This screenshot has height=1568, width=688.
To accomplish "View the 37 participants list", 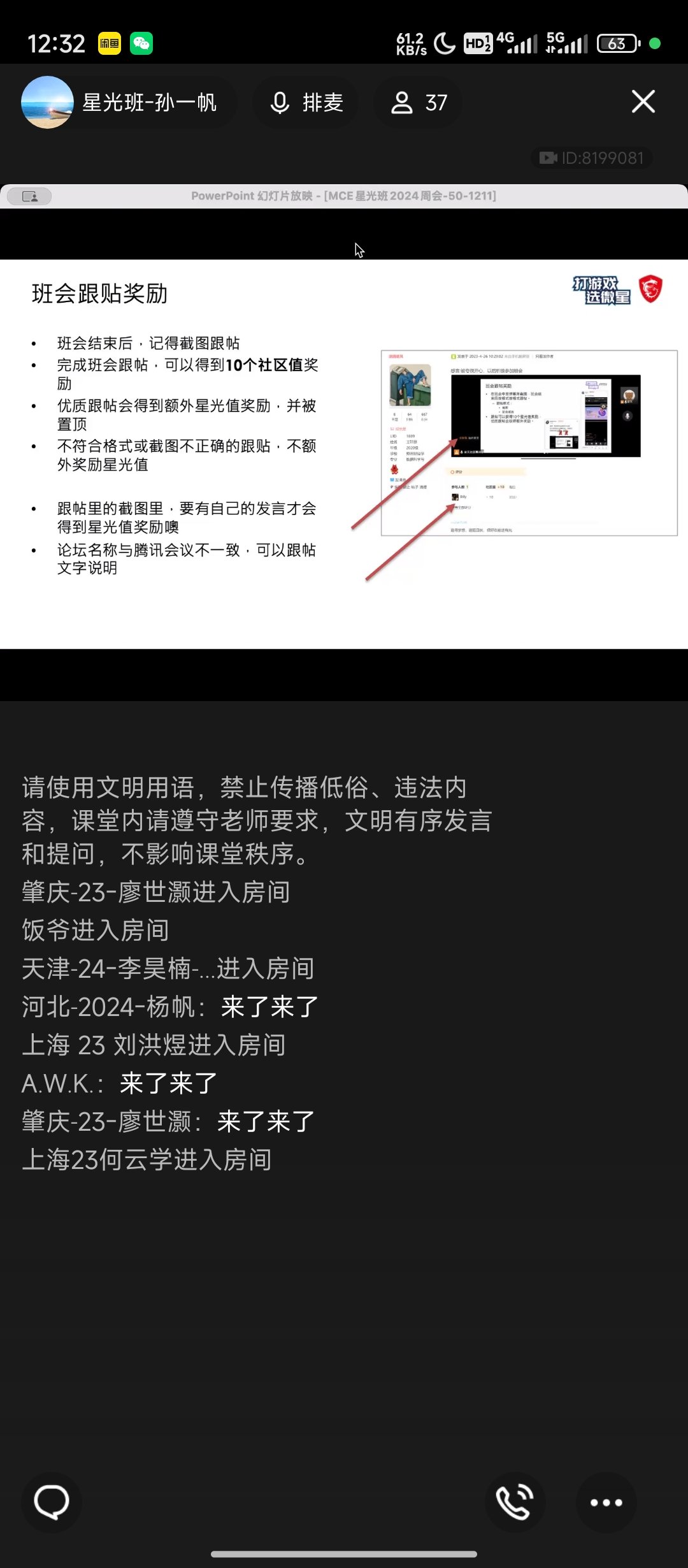I will [419, 103].
